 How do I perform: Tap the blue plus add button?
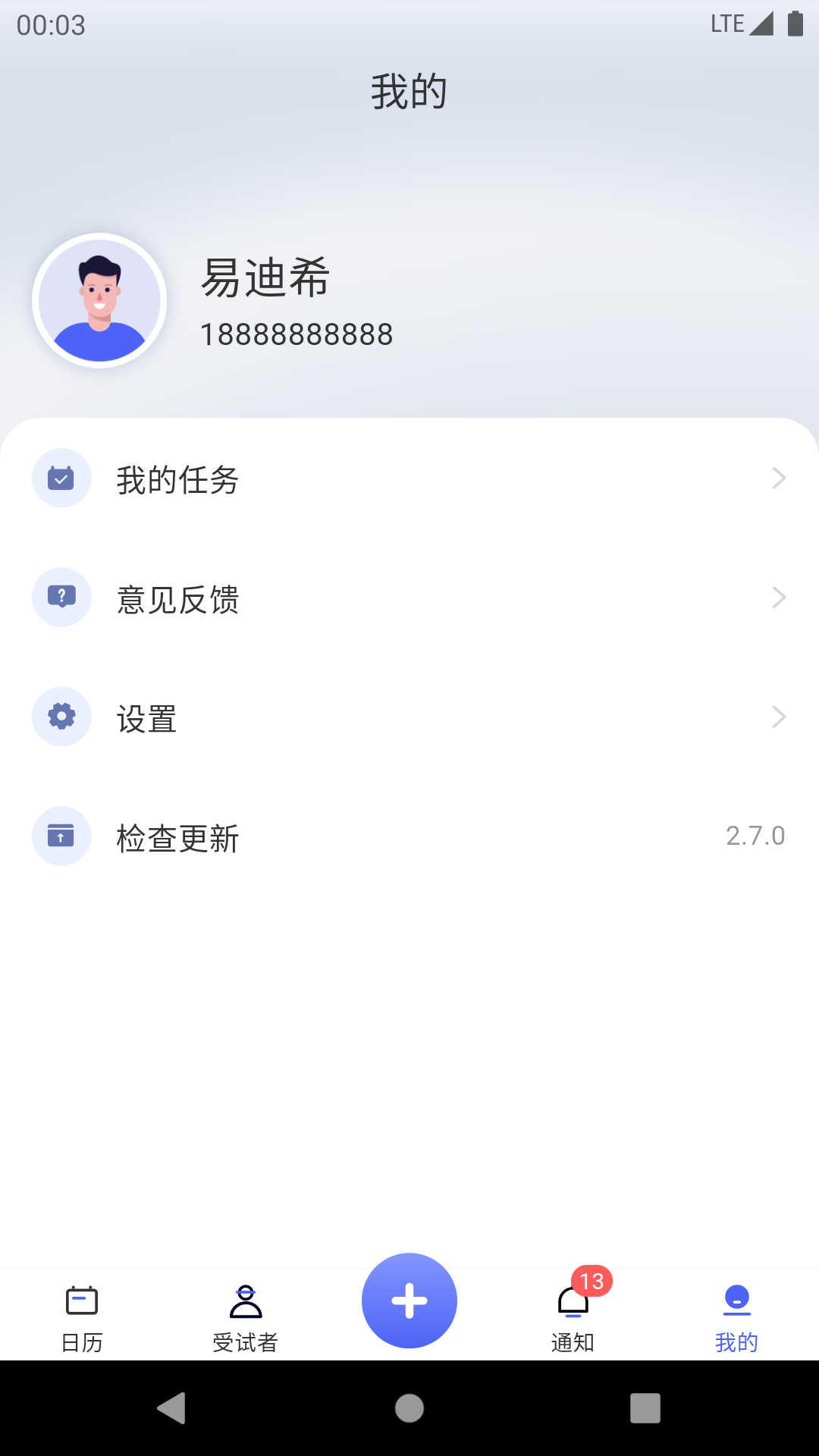click(x=409, y=1301)
